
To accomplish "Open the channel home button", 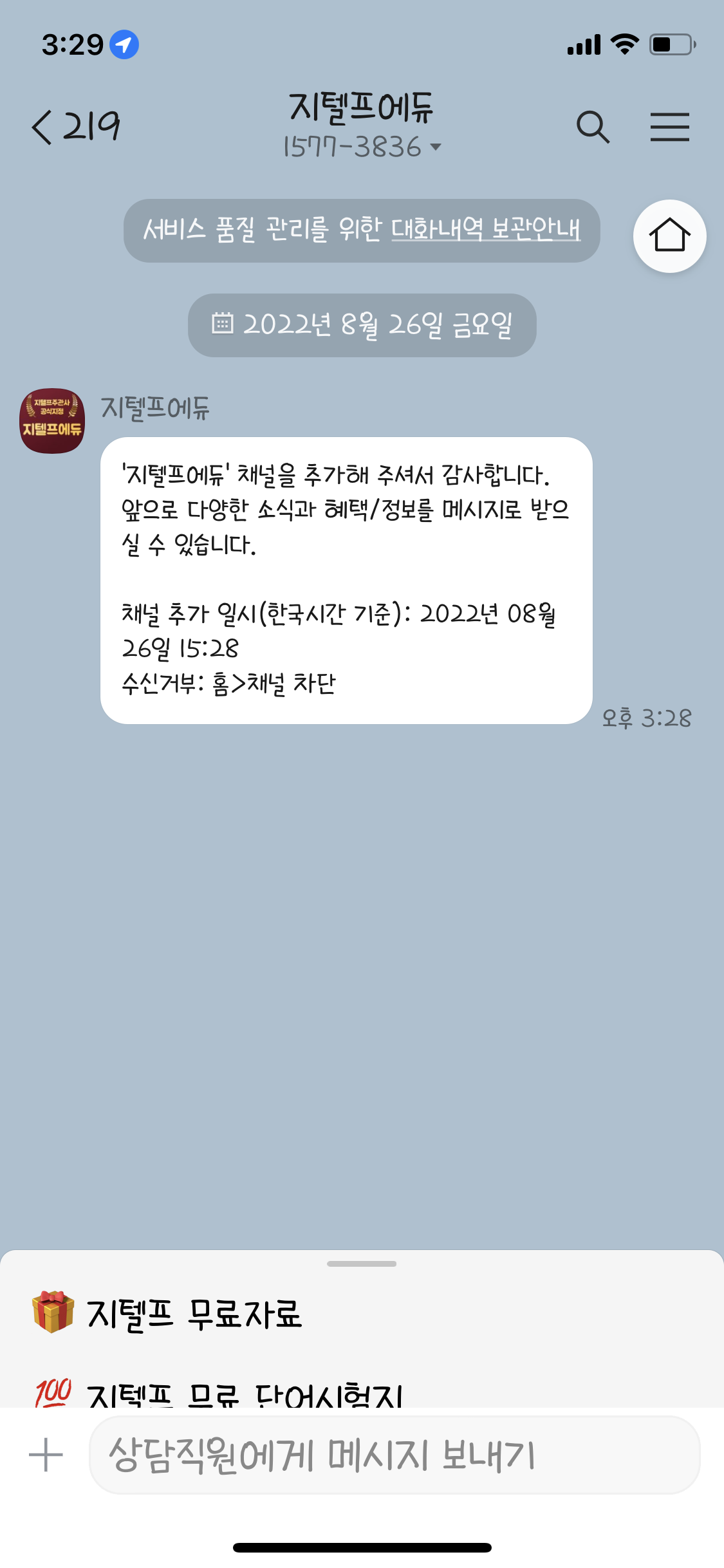I will [669, 236].
